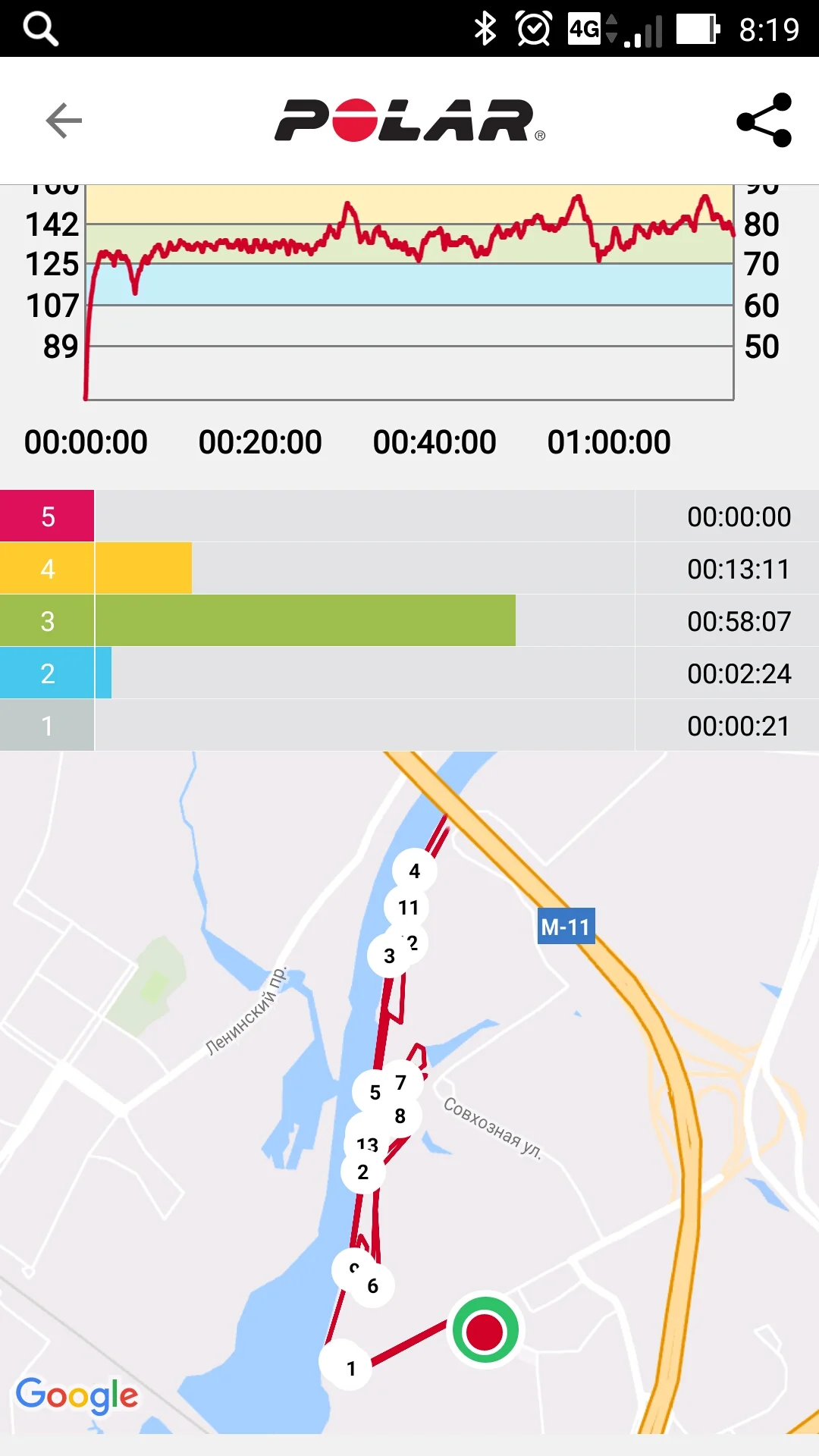Screen dimensions: 819x1456
Task: Select lap marker 4 on the route
Action: (415, 871)
